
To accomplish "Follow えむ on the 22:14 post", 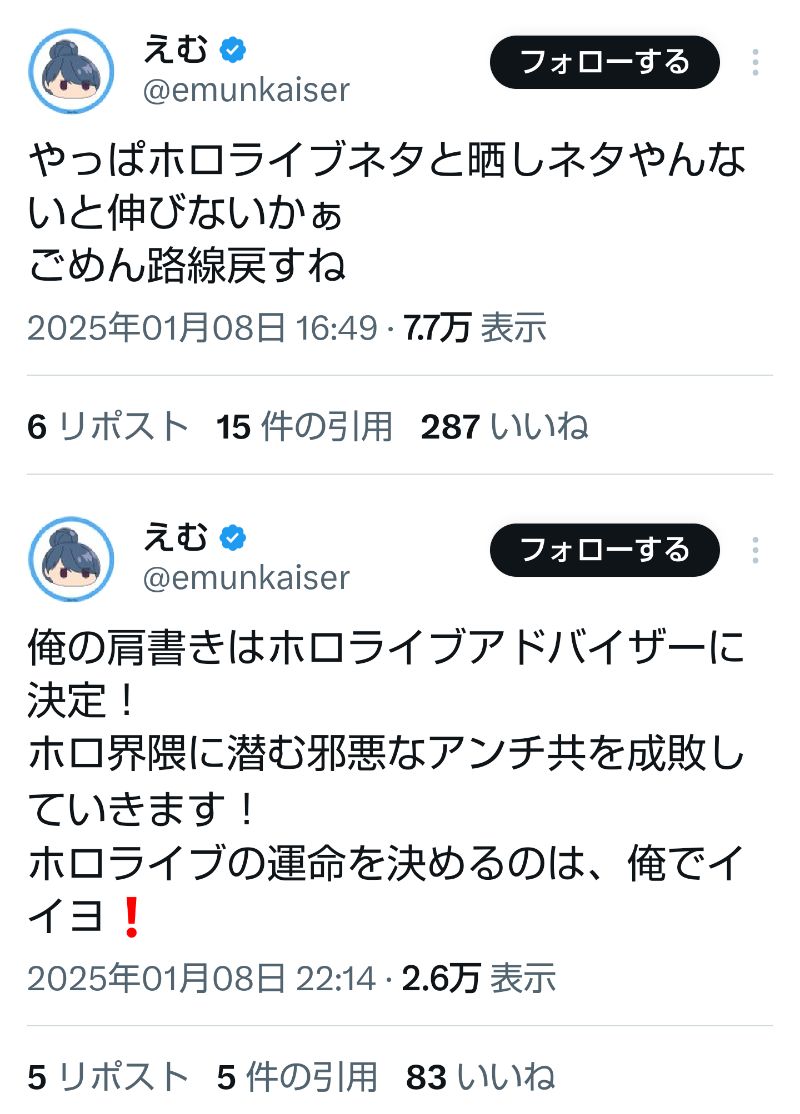I will click(604, 550).
